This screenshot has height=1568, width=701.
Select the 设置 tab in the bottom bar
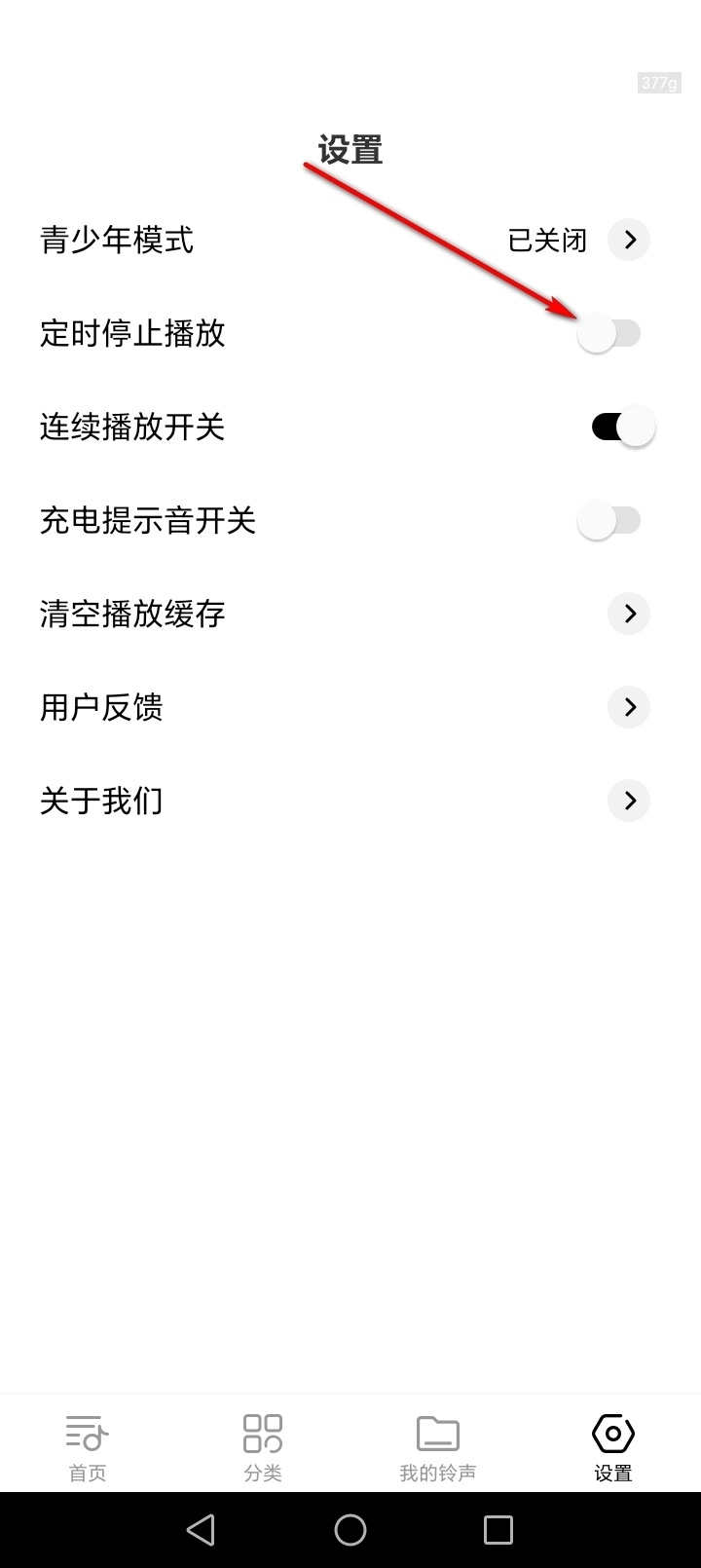coord(613,1446)
